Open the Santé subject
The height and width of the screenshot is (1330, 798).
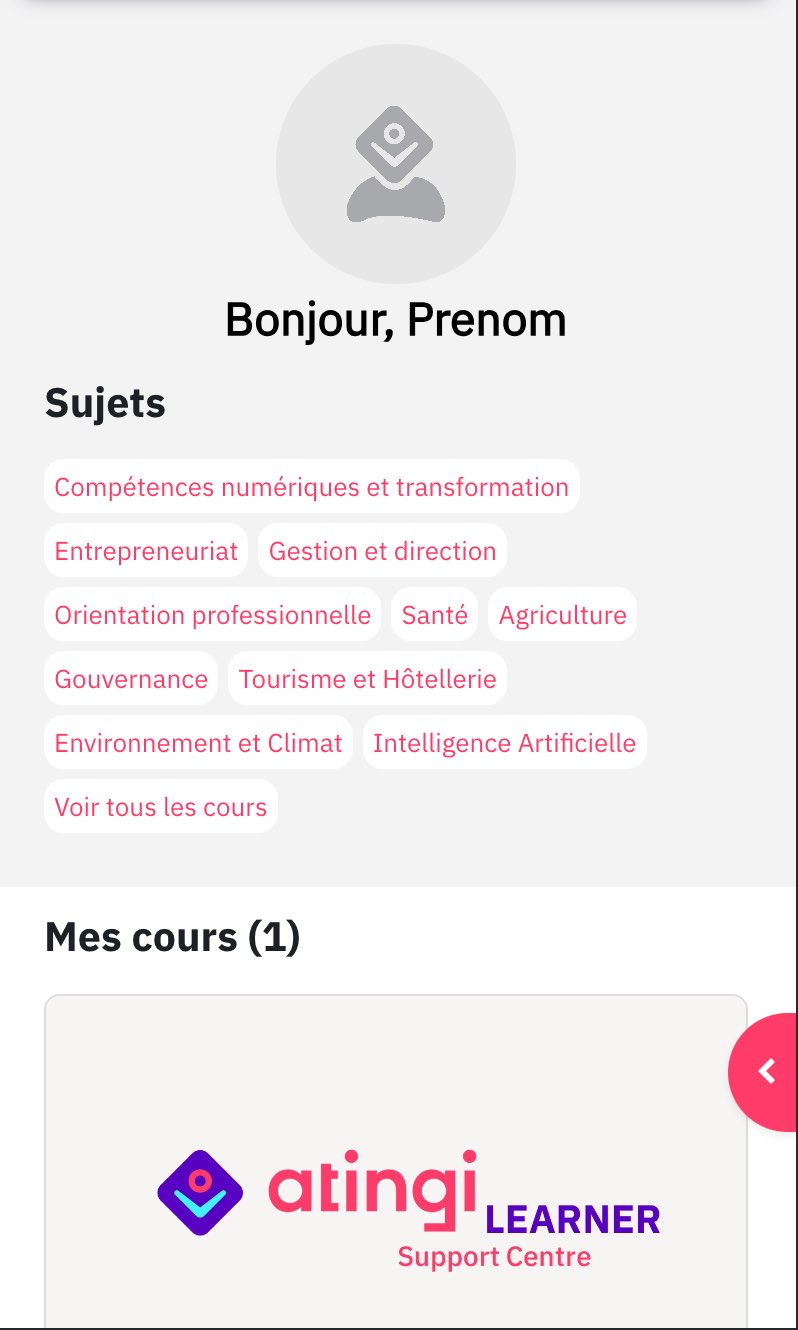(x=435, y=615)
